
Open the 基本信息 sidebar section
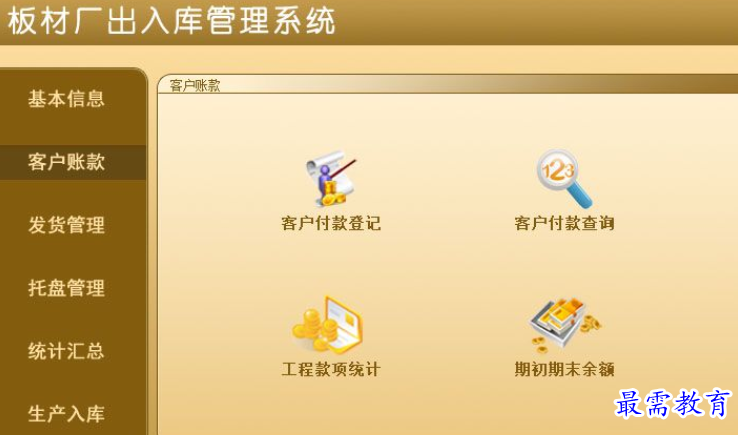[x=66, y=99]
